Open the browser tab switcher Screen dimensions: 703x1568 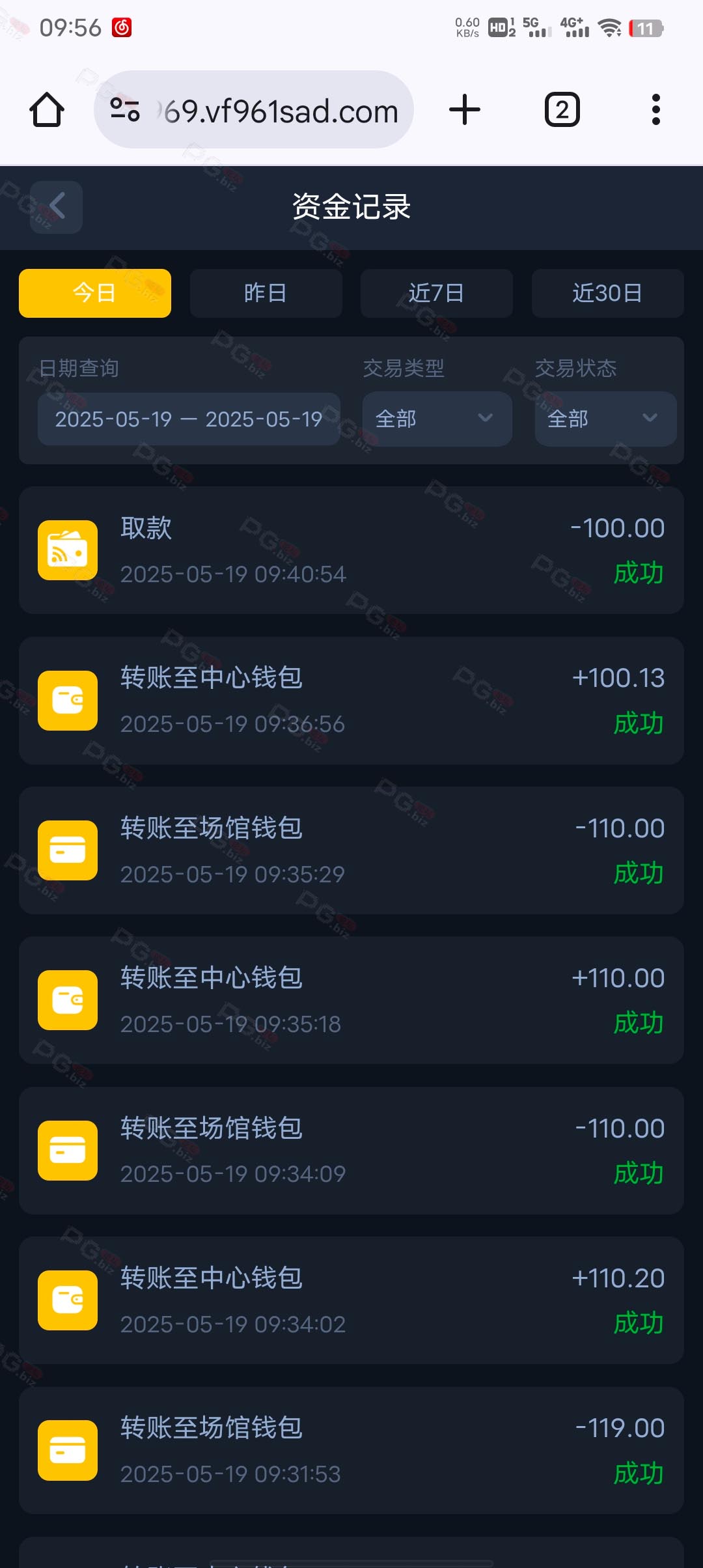pos(562,109)
